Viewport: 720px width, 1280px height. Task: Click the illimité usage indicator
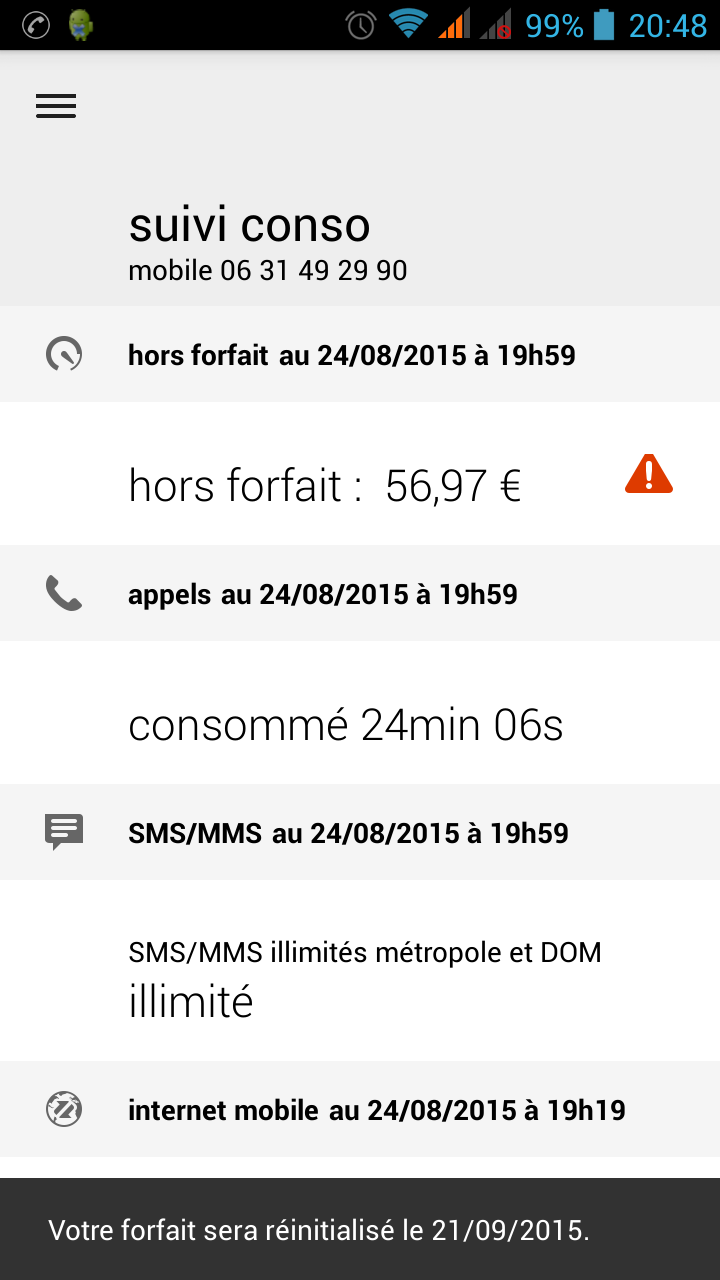pos(190,999)
